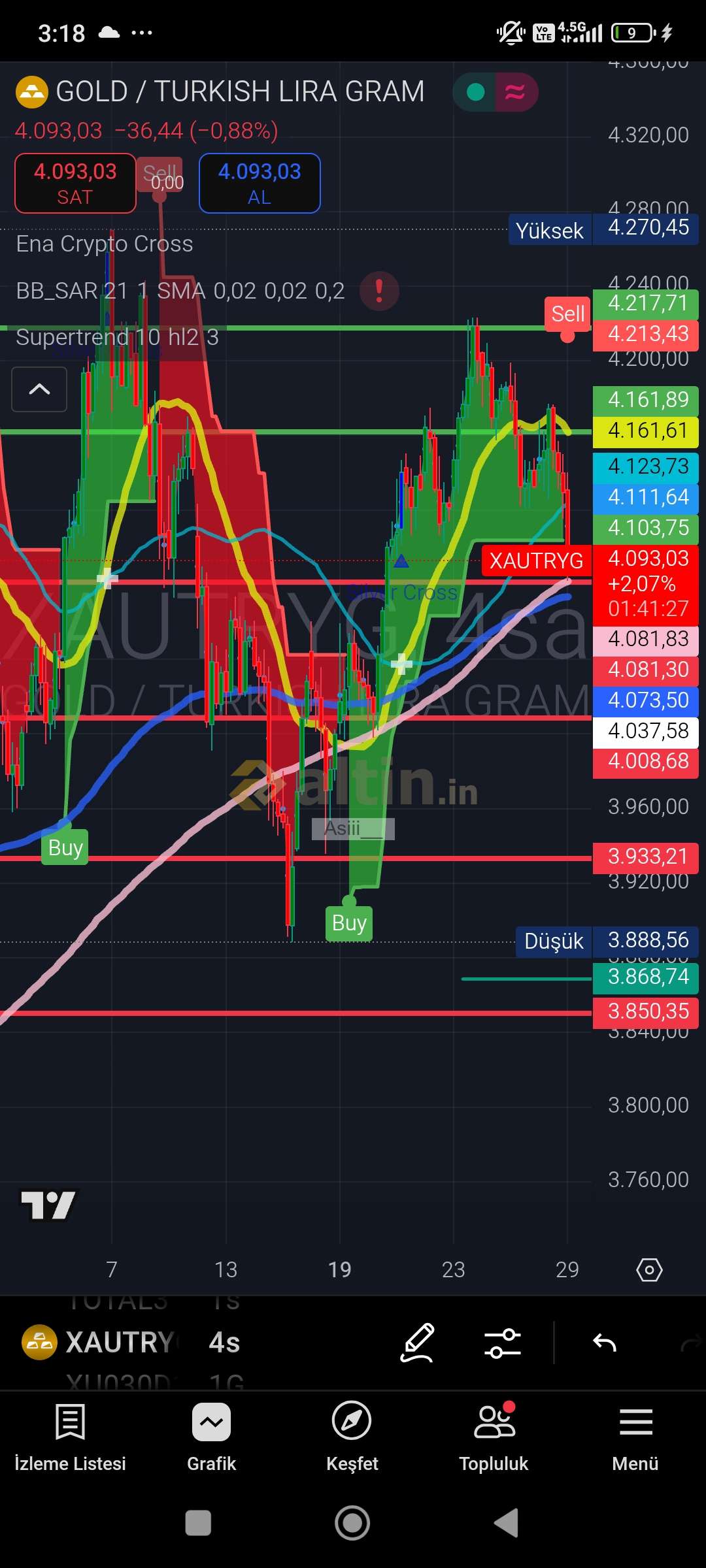706x1568 pixels.
Task: Tap the red SAT sell button
Action: 75,184
